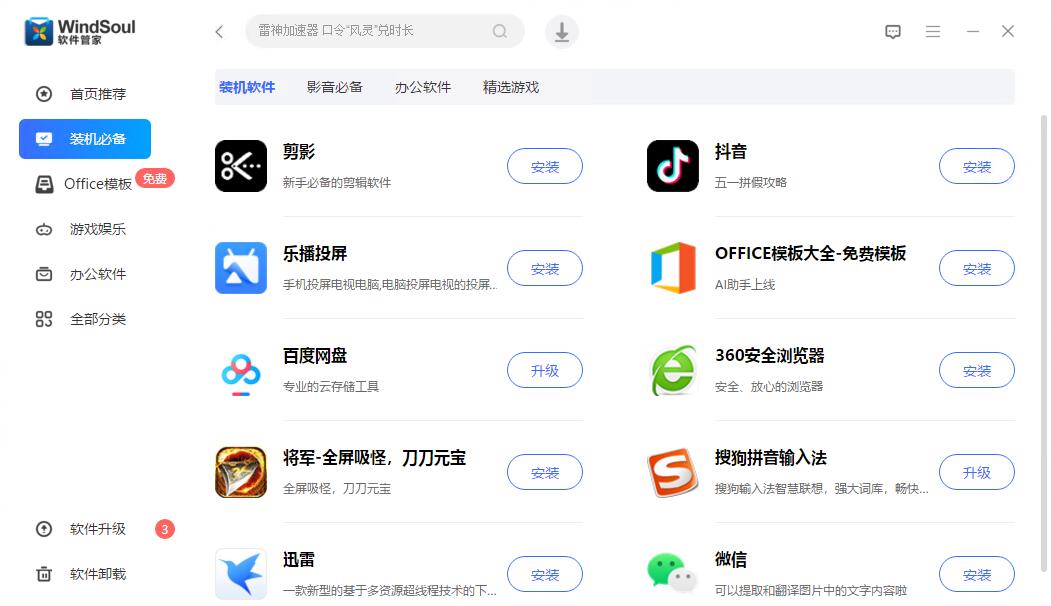Viewport: 1051px width, 606px height.
Task: Install 抖音
Action: pos(977,167)
